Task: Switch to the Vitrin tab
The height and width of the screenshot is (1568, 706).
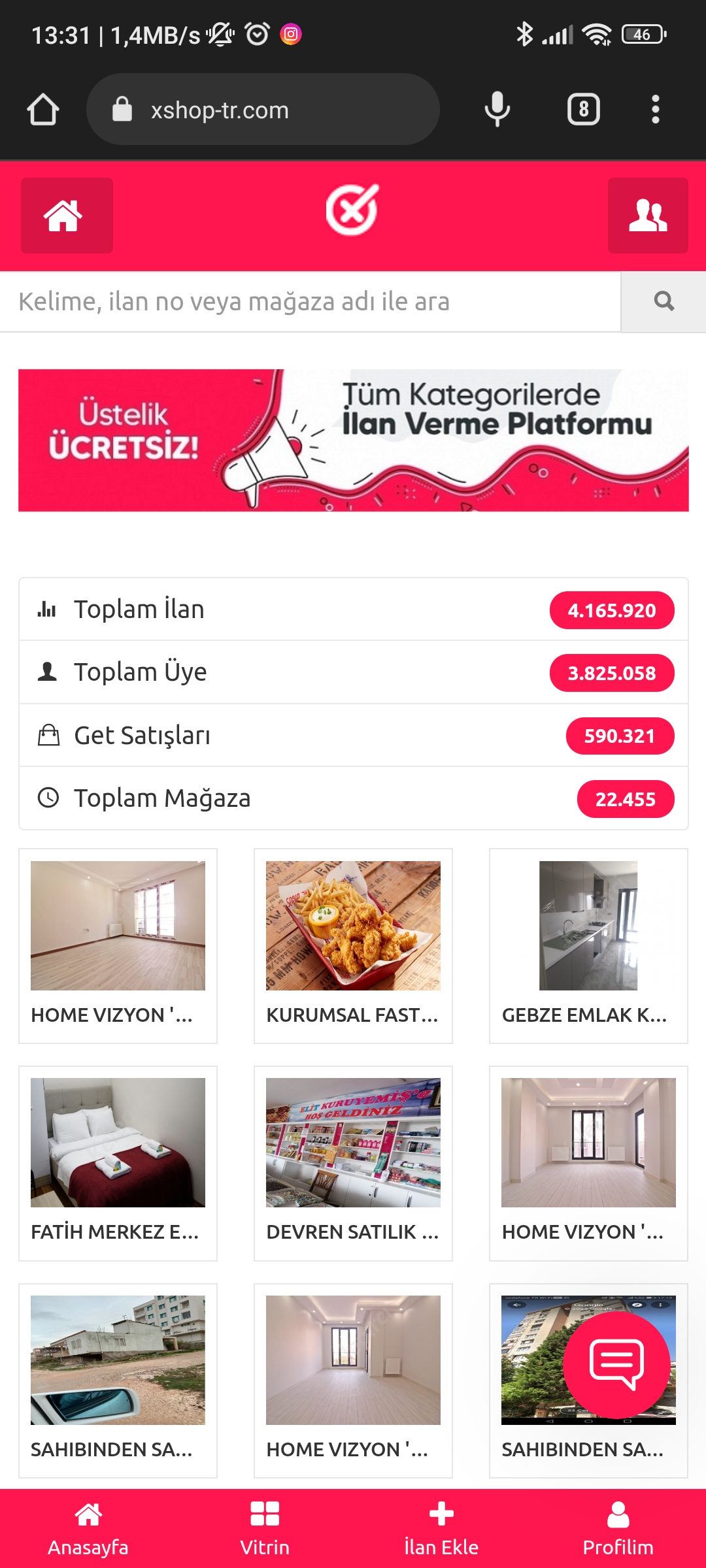Action: 265,1529
